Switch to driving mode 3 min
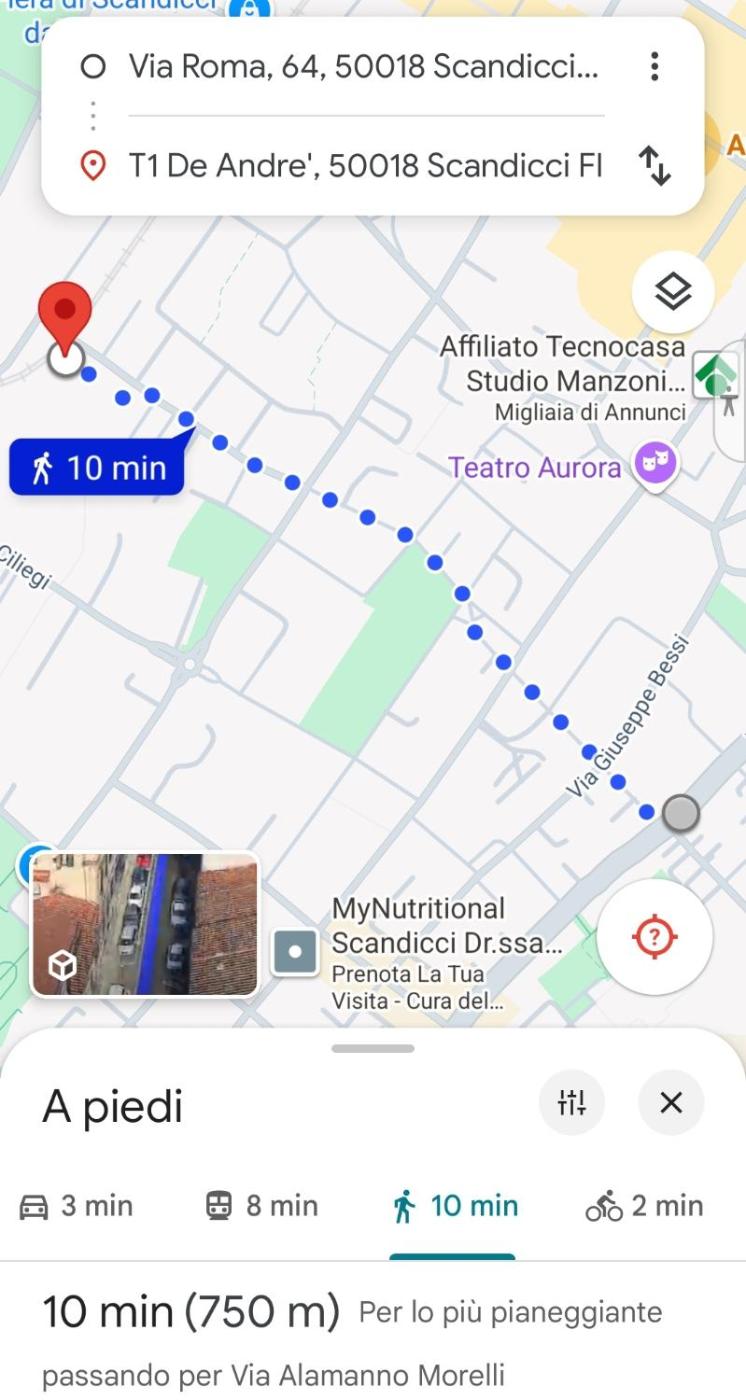Viewport: 746px width, 1400px height. [76, 1206]
